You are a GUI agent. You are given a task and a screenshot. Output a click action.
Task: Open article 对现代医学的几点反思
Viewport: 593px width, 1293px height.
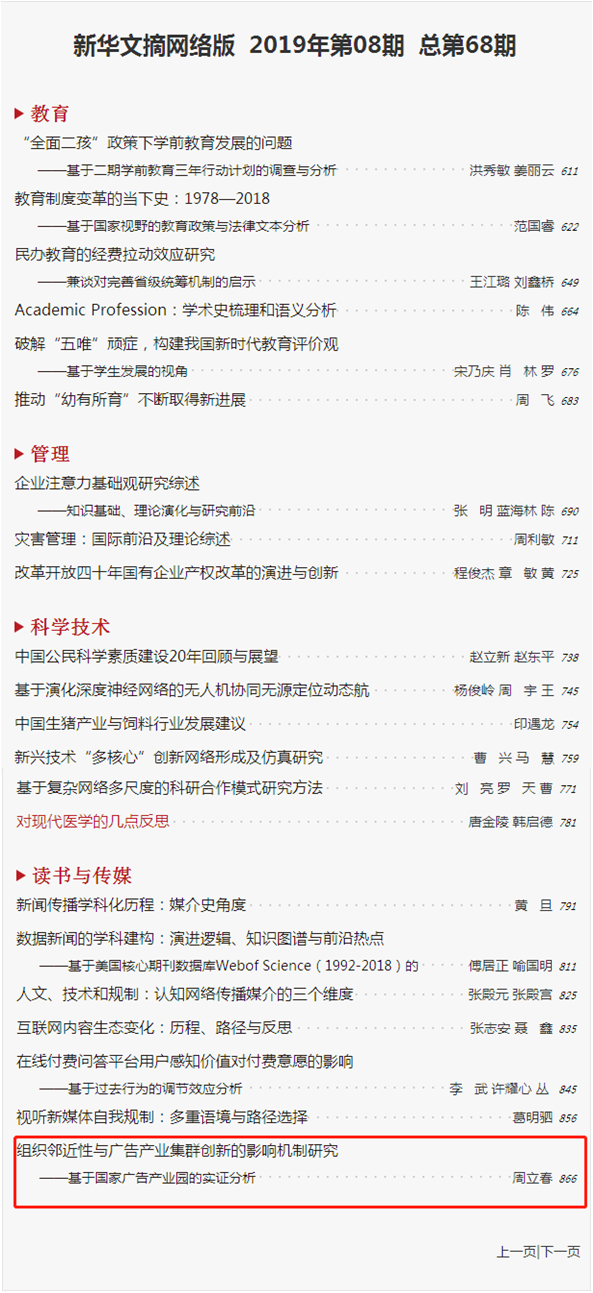[92, 821]
